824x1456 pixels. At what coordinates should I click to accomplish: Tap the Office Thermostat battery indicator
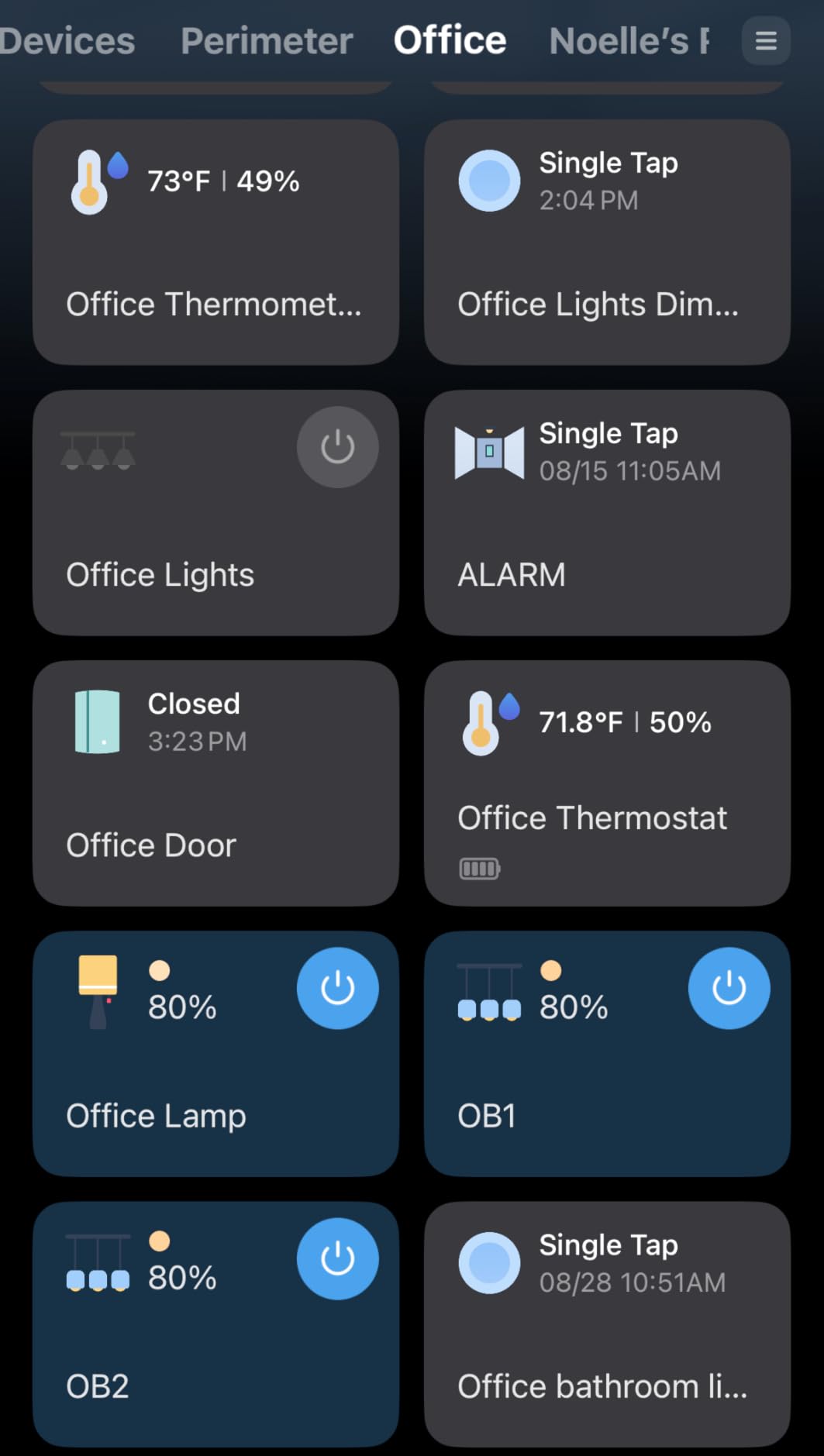479,869
